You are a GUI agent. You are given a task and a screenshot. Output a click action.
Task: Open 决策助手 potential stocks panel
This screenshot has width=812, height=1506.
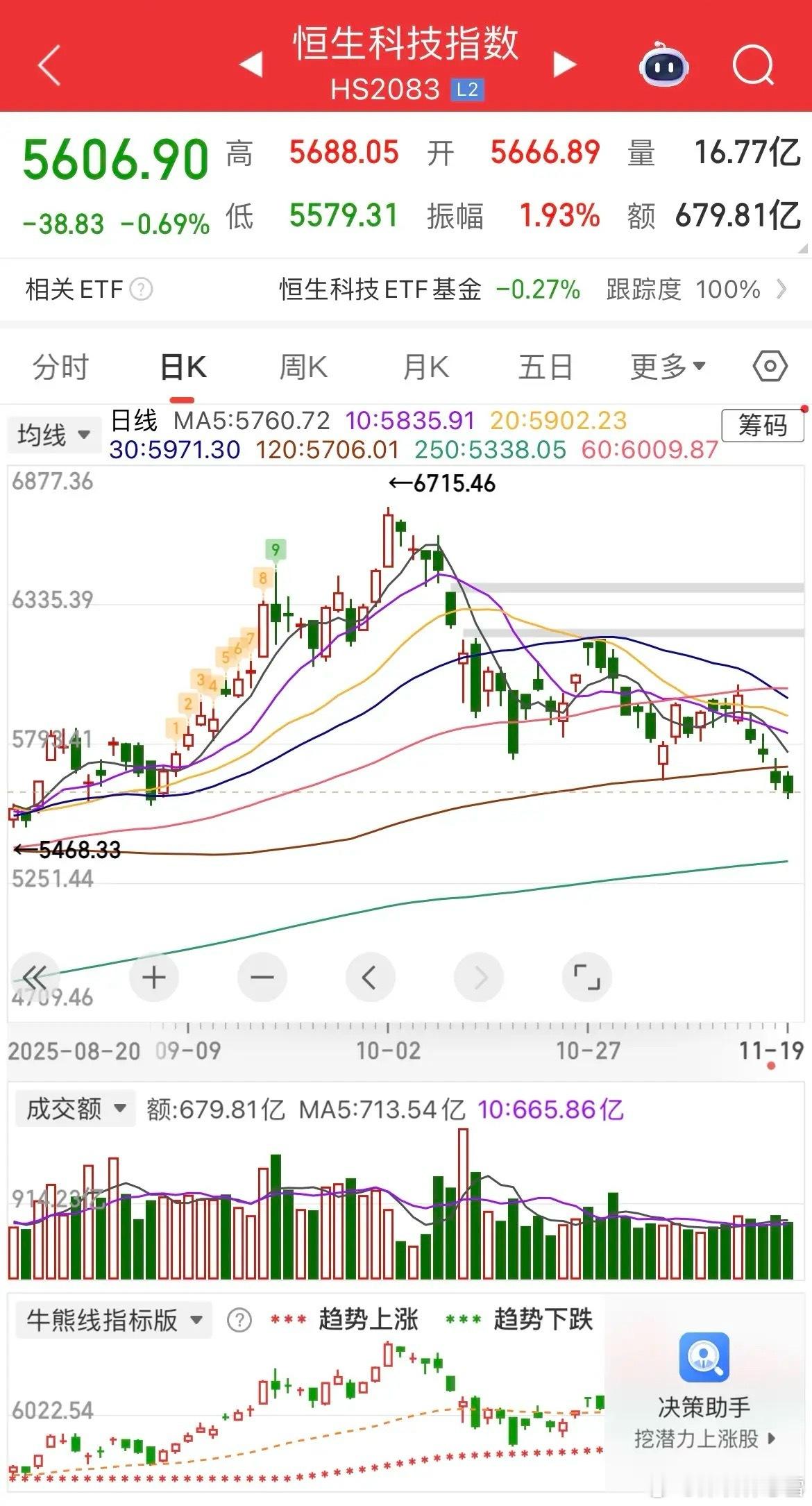(704, 1397)
